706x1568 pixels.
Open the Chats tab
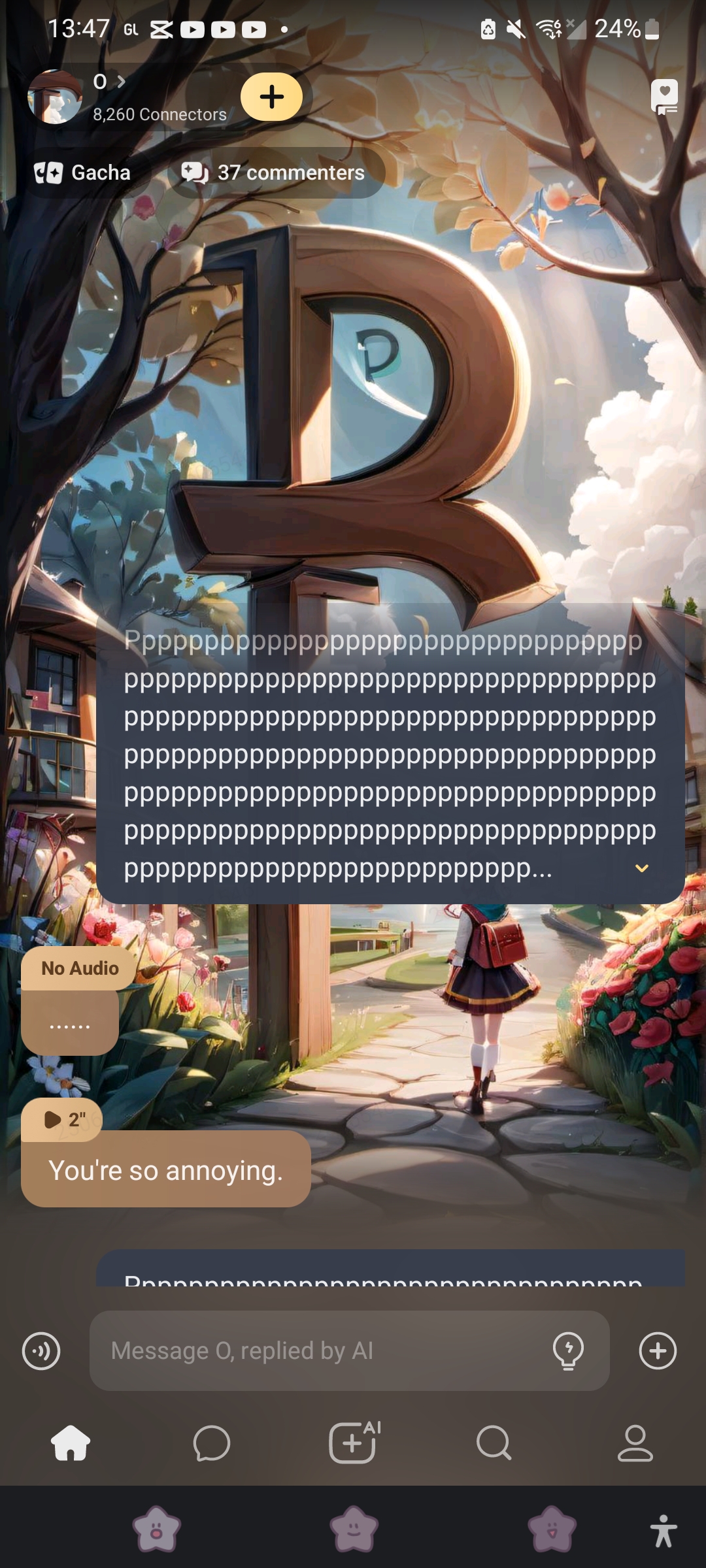point(212,1443)
